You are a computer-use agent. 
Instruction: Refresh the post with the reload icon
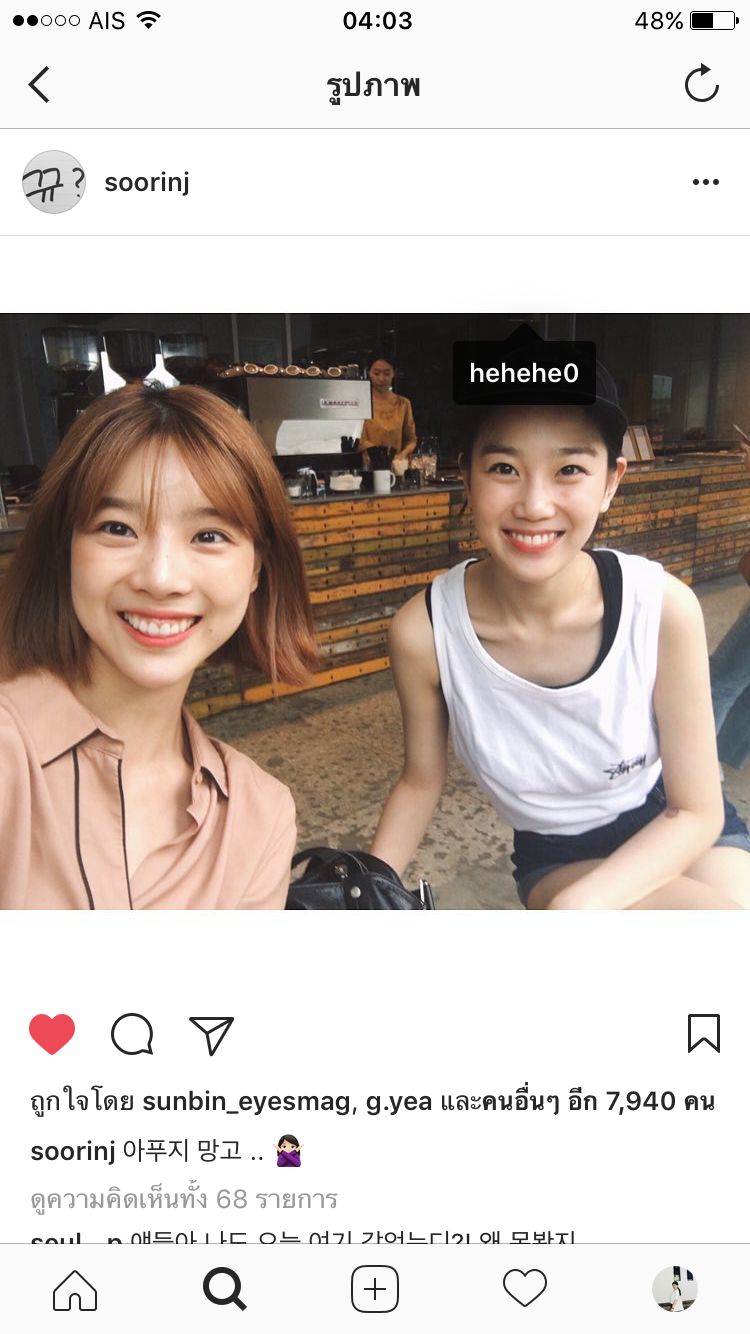coord(701,84)
